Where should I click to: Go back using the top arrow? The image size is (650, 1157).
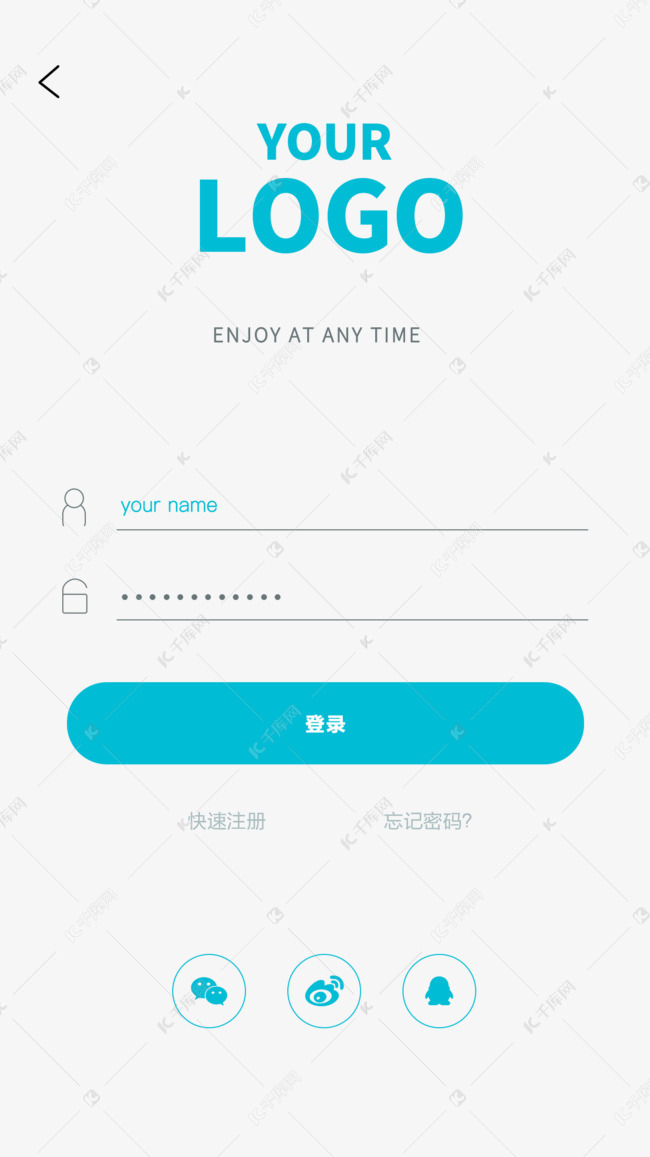[49, 82]
